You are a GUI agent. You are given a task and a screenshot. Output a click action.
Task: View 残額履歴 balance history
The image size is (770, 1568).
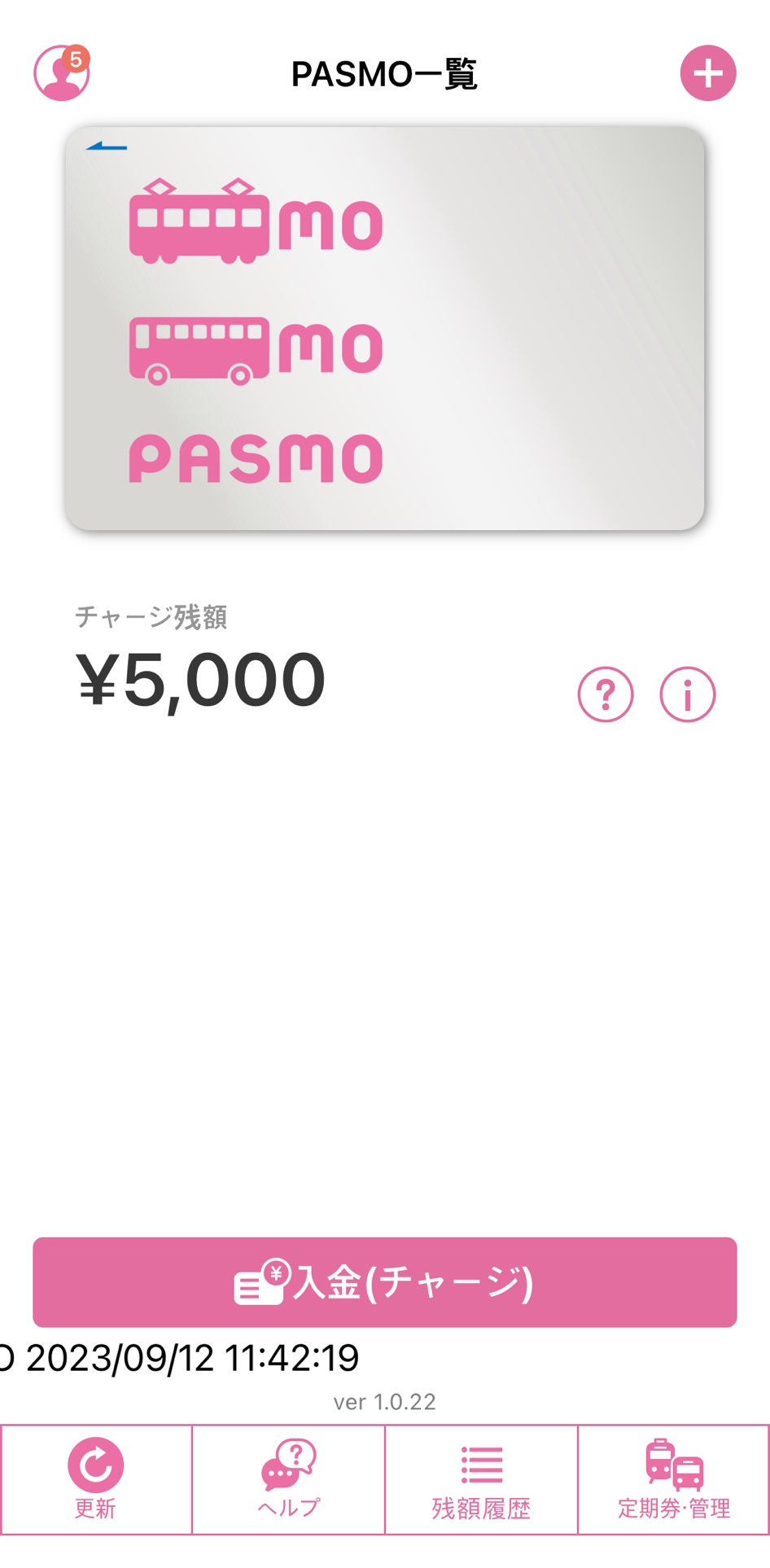481,1479
